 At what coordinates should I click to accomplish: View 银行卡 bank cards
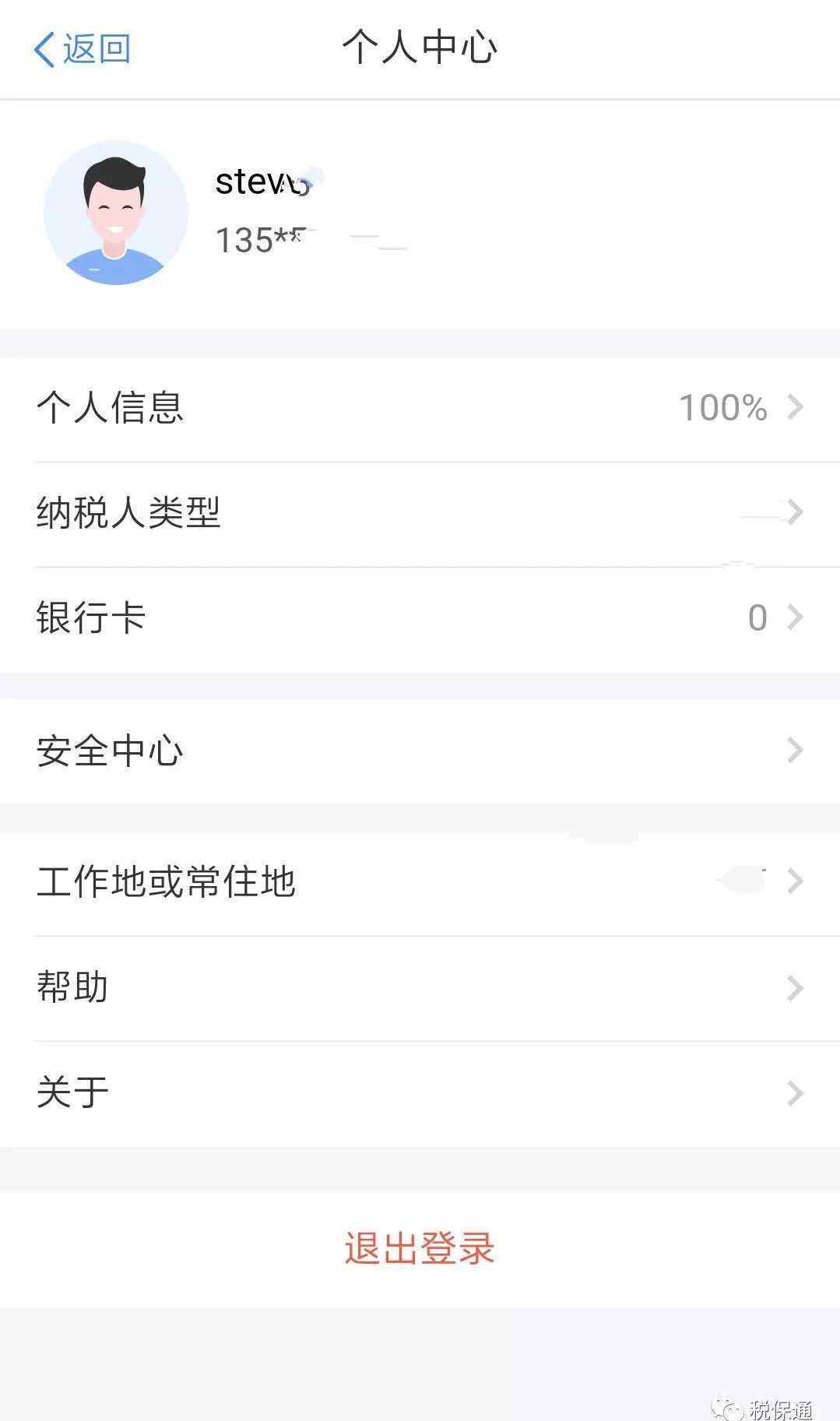(420, 619)
